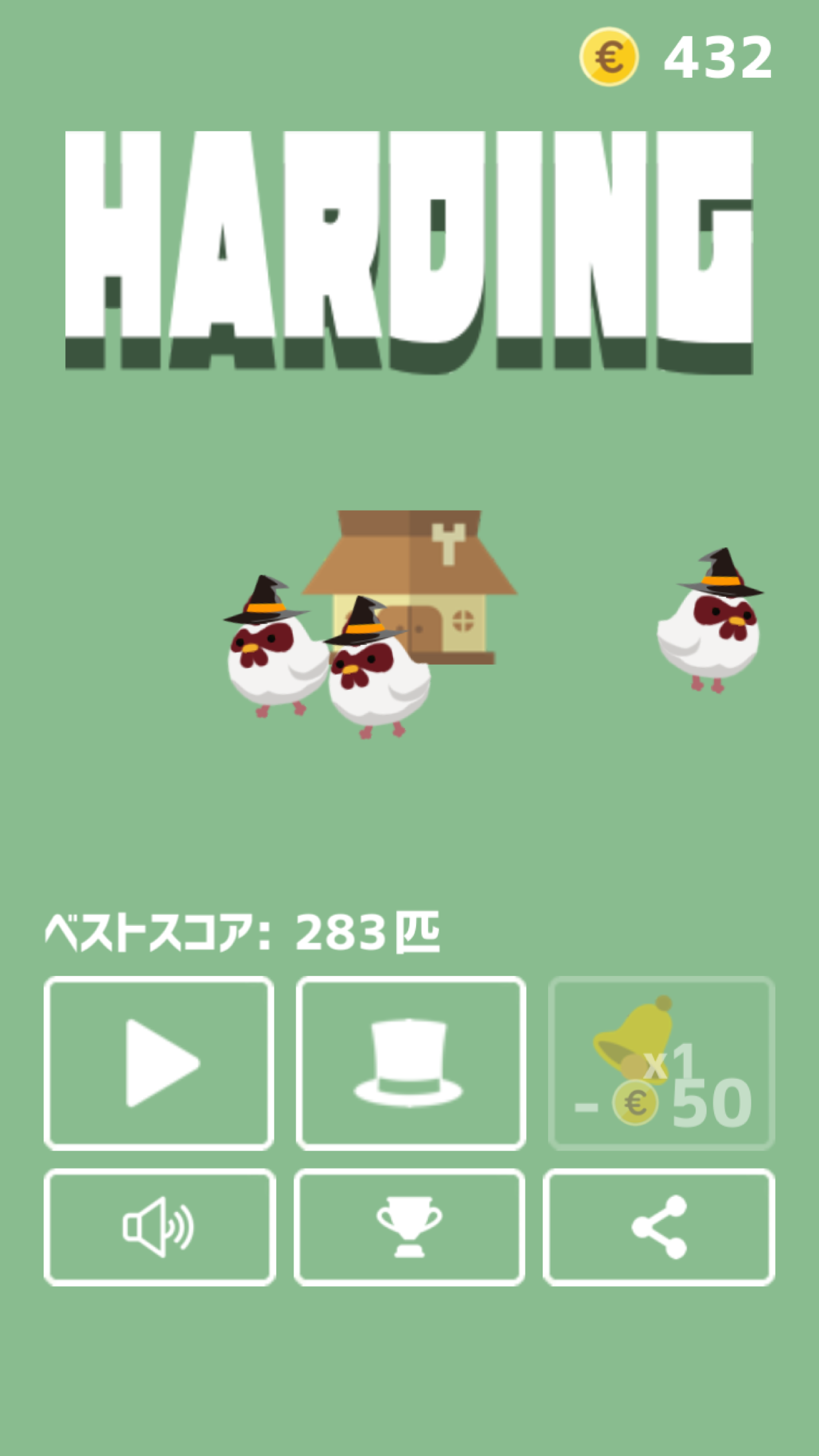Toggle the sound speaker button
Screen dimensions: 819x1456
click(x=159, y=1227)
